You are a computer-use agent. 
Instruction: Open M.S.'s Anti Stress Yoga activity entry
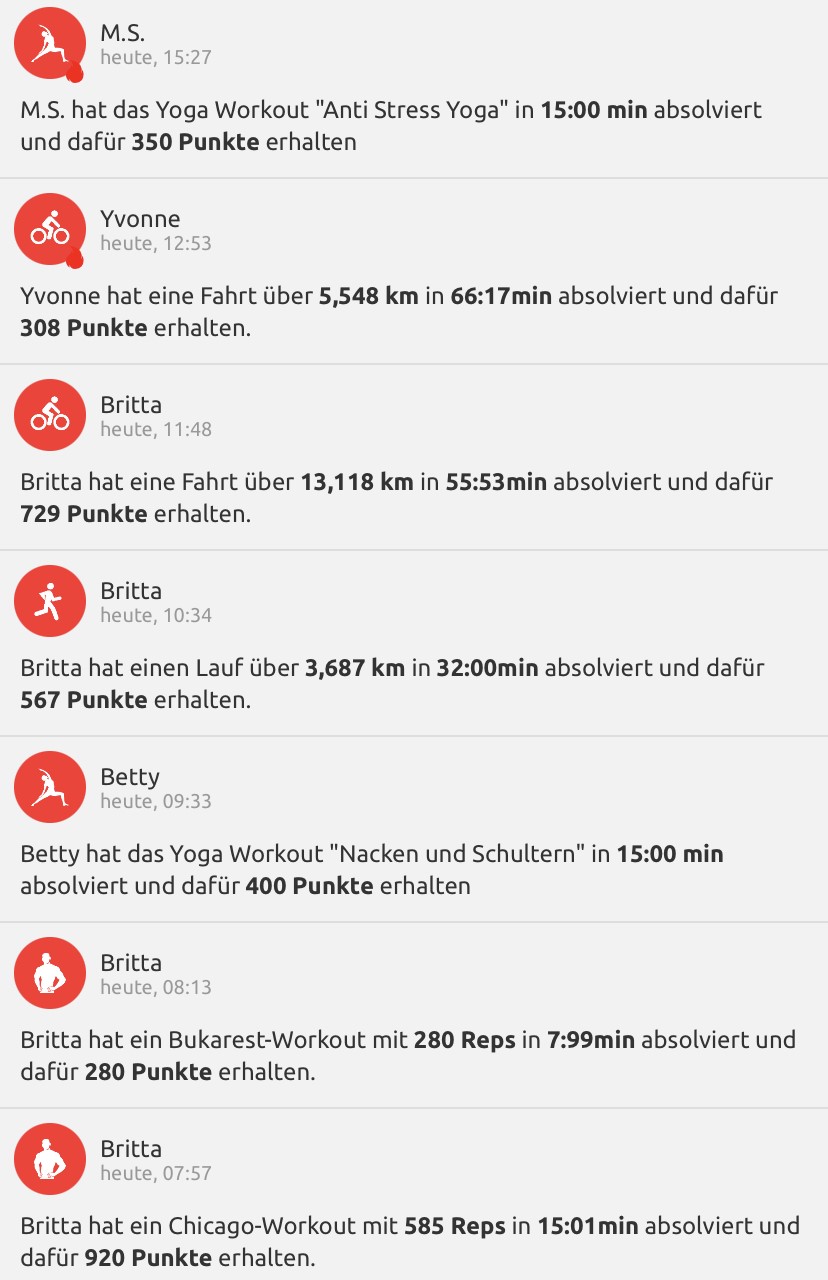click(x=414, y=125)
